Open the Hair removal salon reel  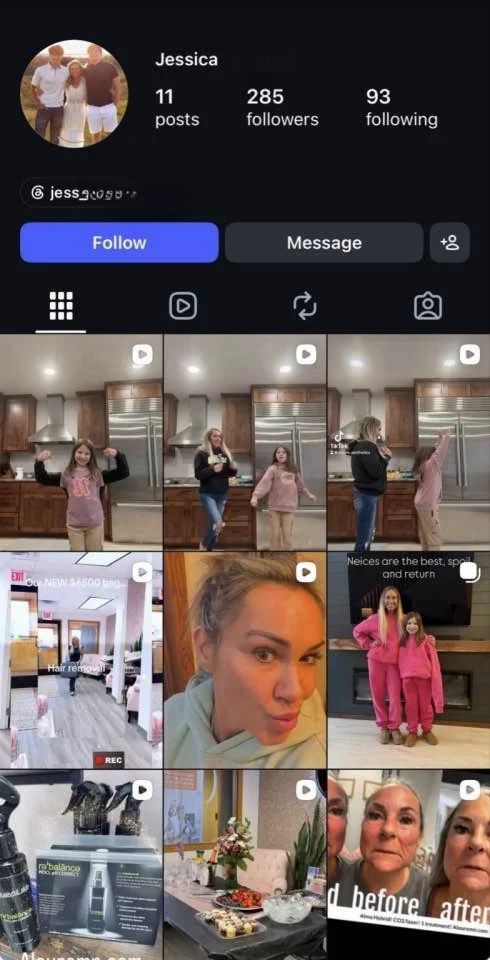[x=81, y=660]
